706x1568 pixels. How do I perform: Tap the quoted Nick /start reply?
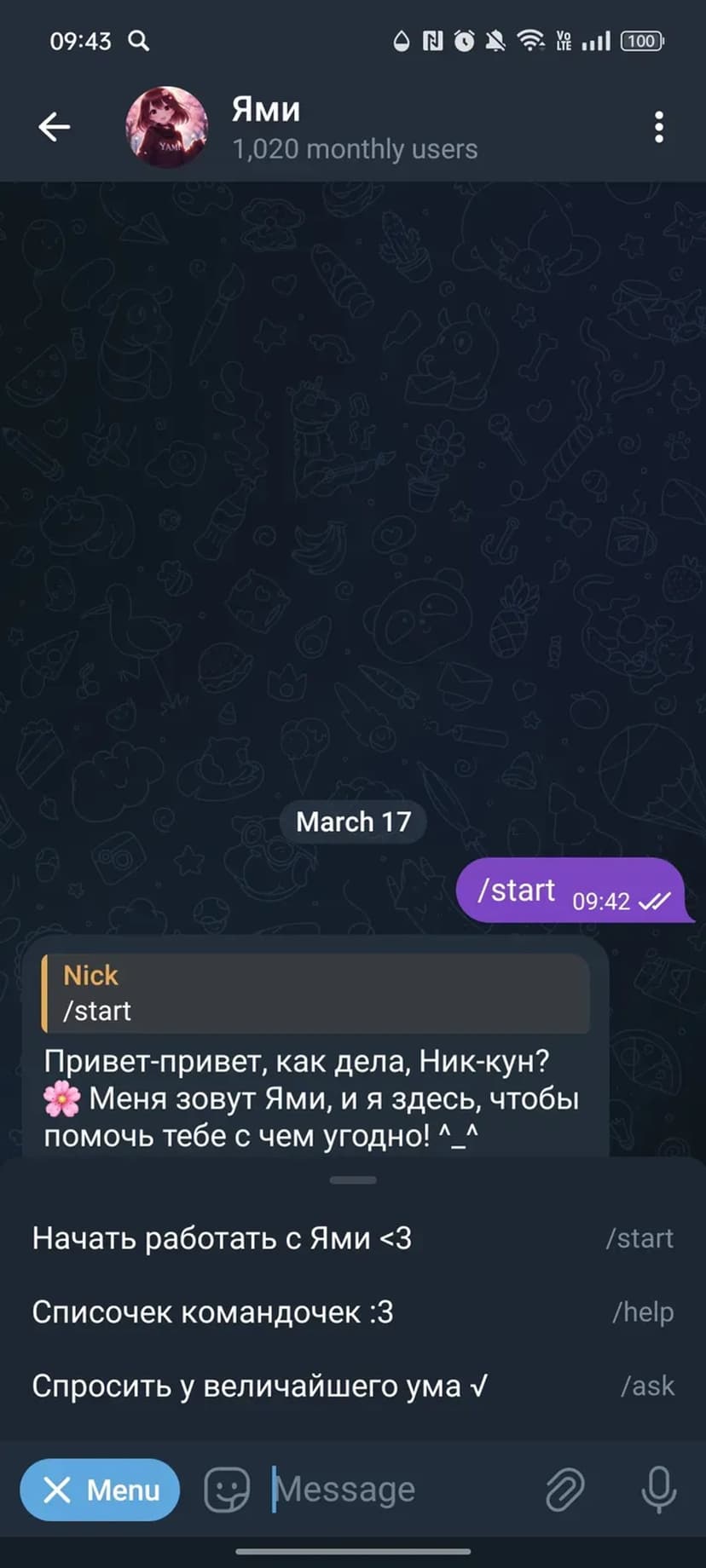(315, 994)
